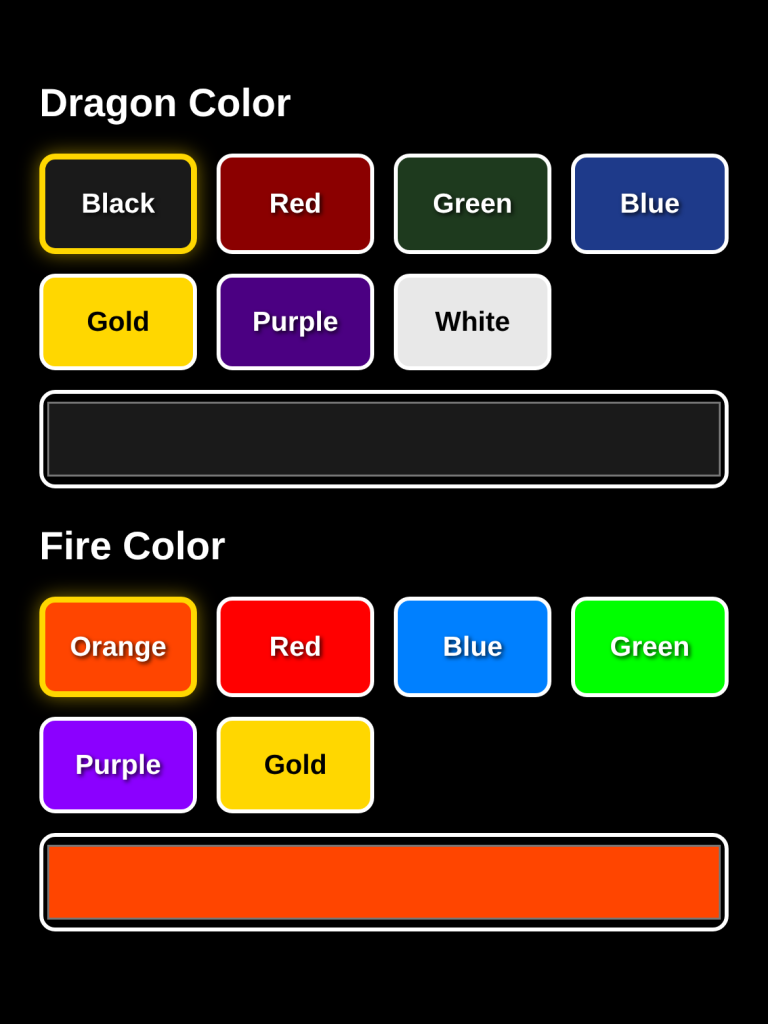Pick the Blue fire color
Screen dimensions: 768x1024
472,646
